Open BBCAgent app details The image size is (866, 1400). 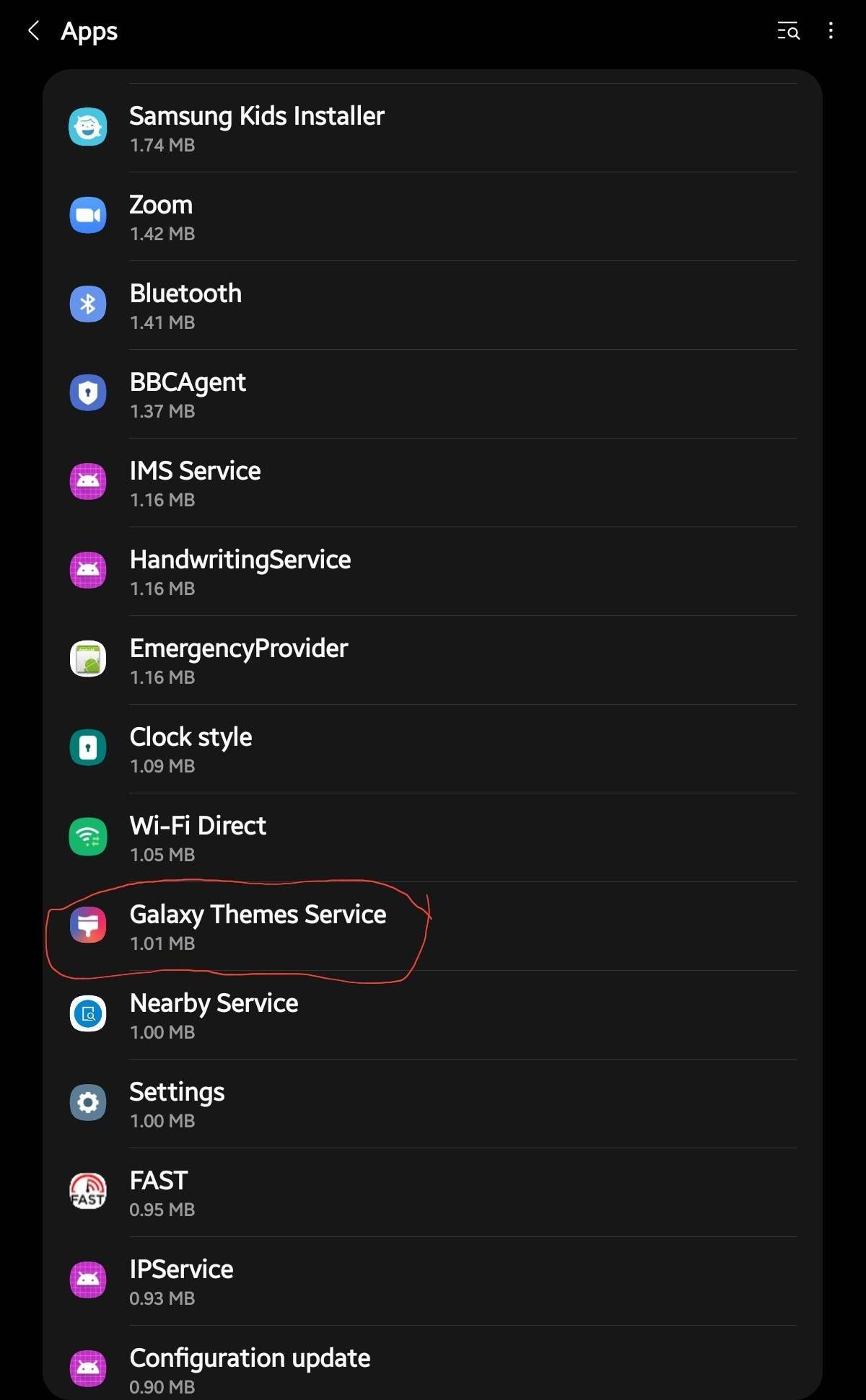point(432,394)
